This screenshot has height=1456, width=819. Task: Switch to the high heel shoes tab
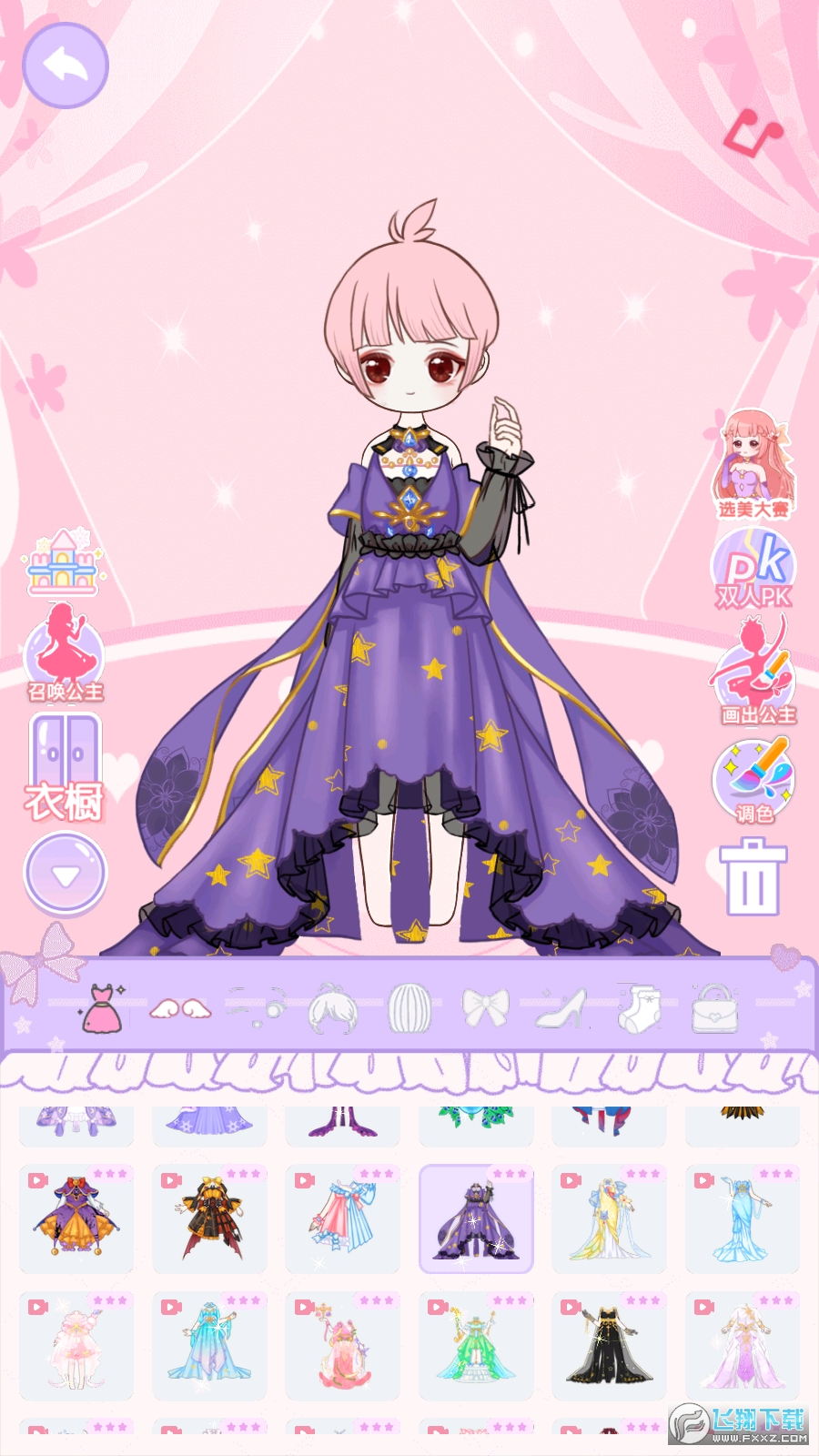pos(561,1008)
